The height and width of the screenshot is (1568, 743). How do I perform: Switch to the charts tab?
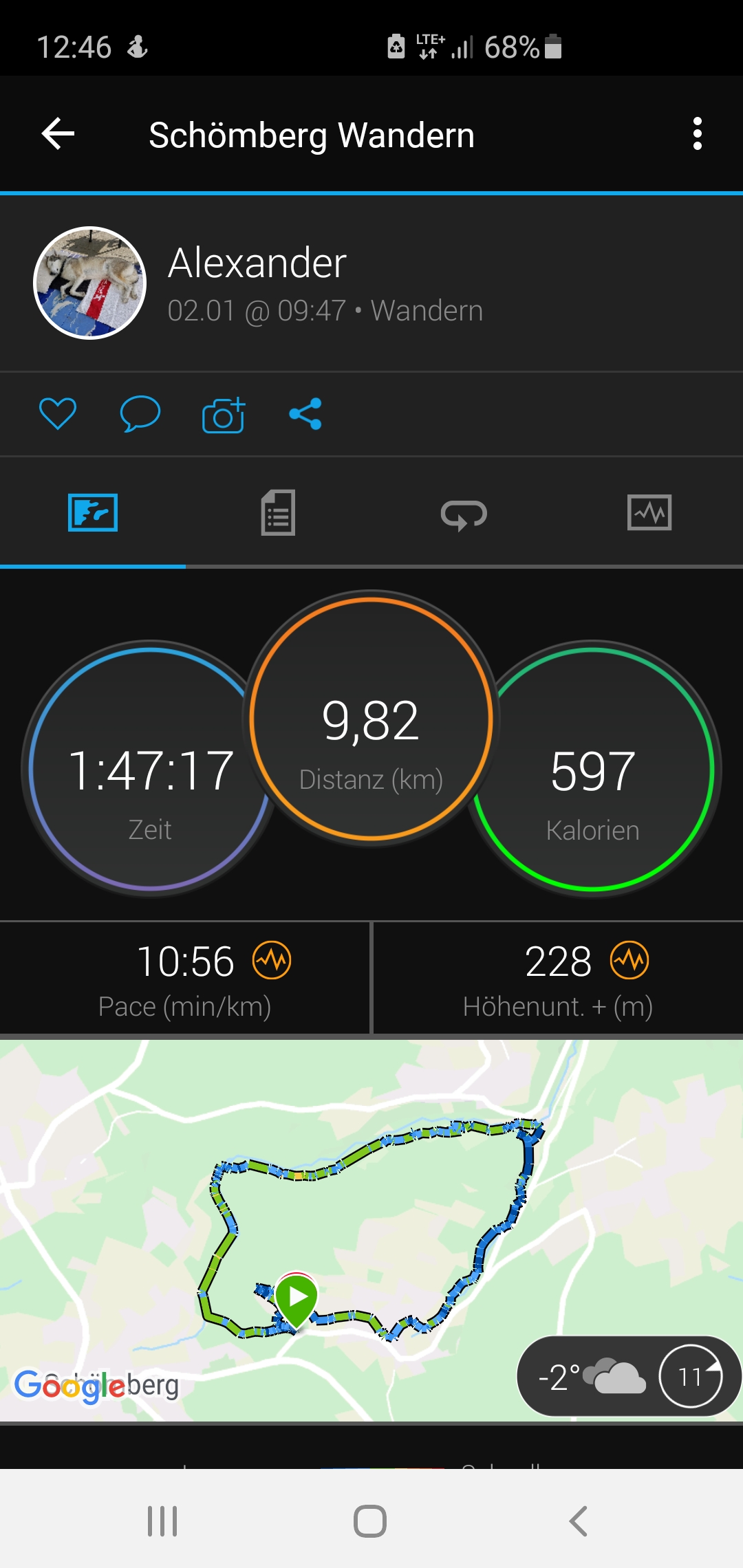coord(649,513)
